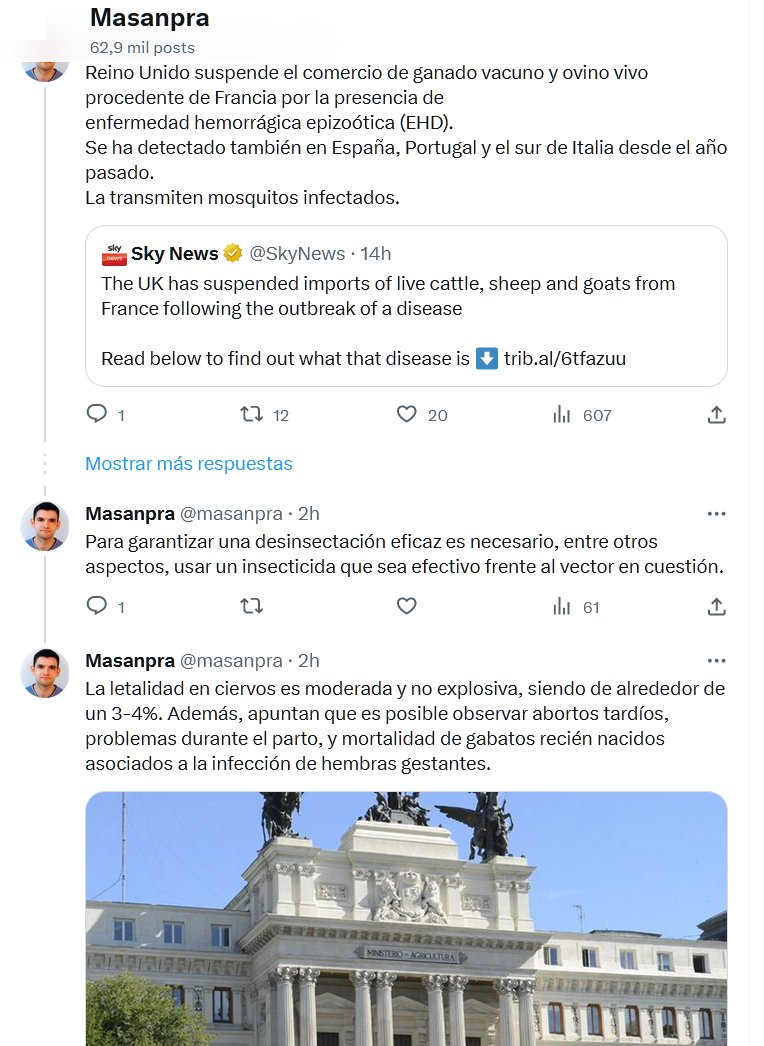Viewport: 764px width, 1046px height.
Task: Retweet the desinsectación tweet
Action: 252,606
